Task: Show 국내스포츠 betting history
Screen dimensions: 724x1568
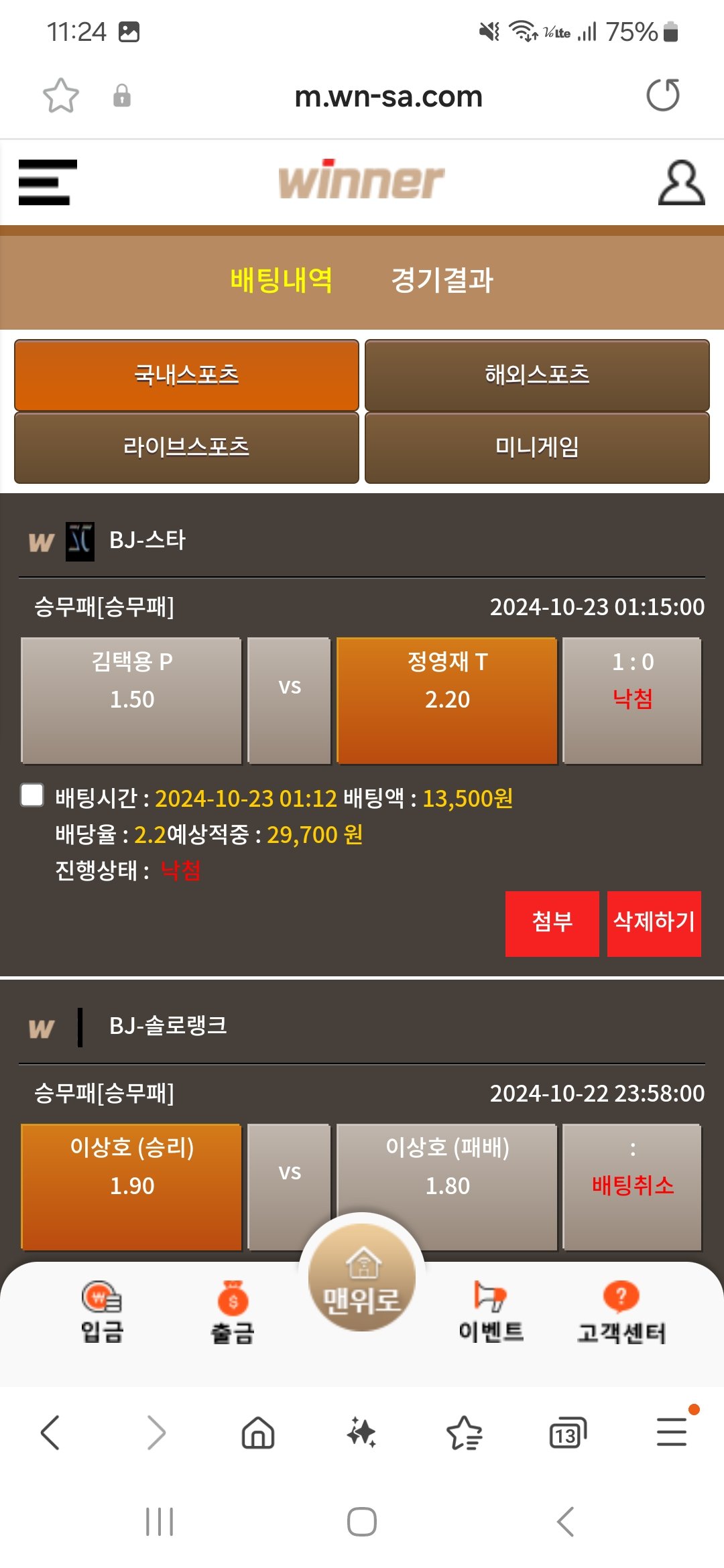Action: tap(186, 375)
